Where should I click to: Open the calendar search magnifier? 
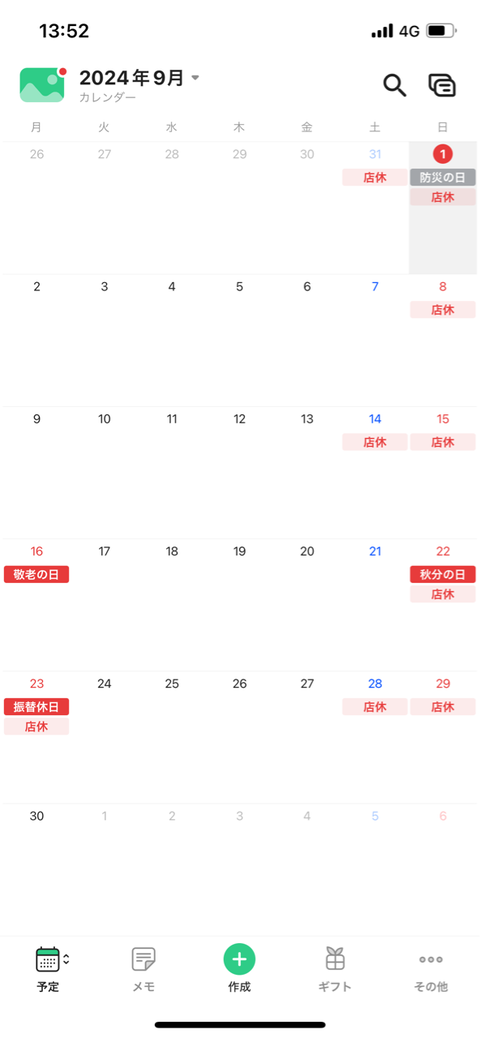395,85
